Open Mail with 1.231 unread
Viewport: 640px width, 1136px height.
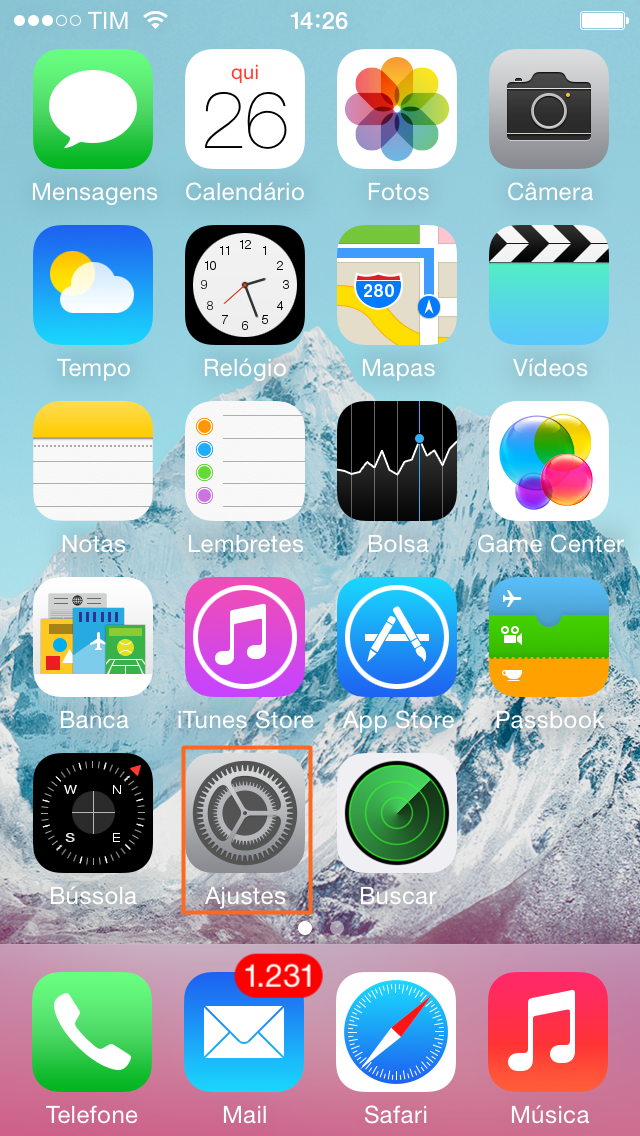coord(245,1032)
